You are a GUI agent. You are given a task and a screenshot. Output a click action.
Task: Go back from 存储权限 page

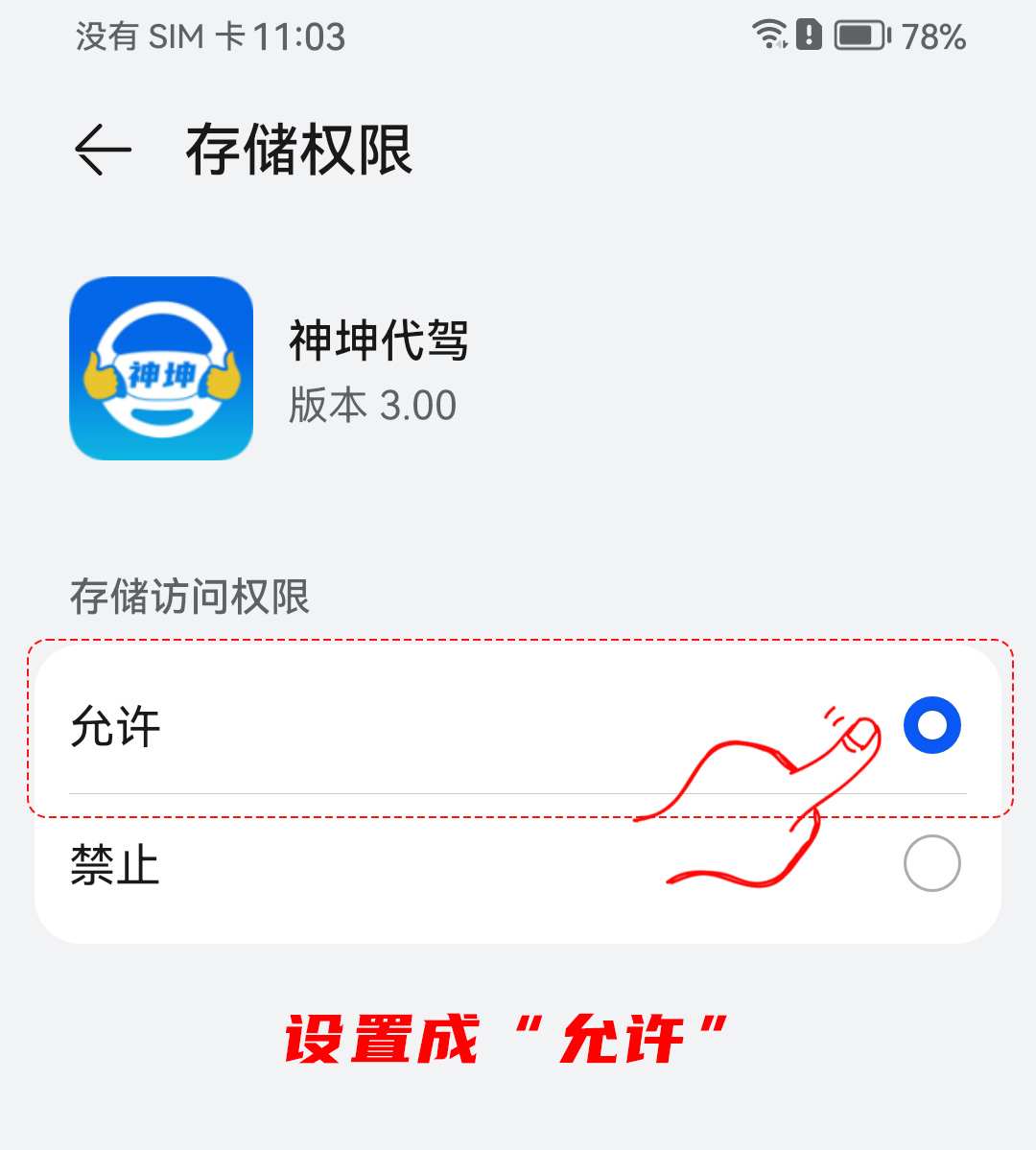pyautogui.click(x=103, y=150)
